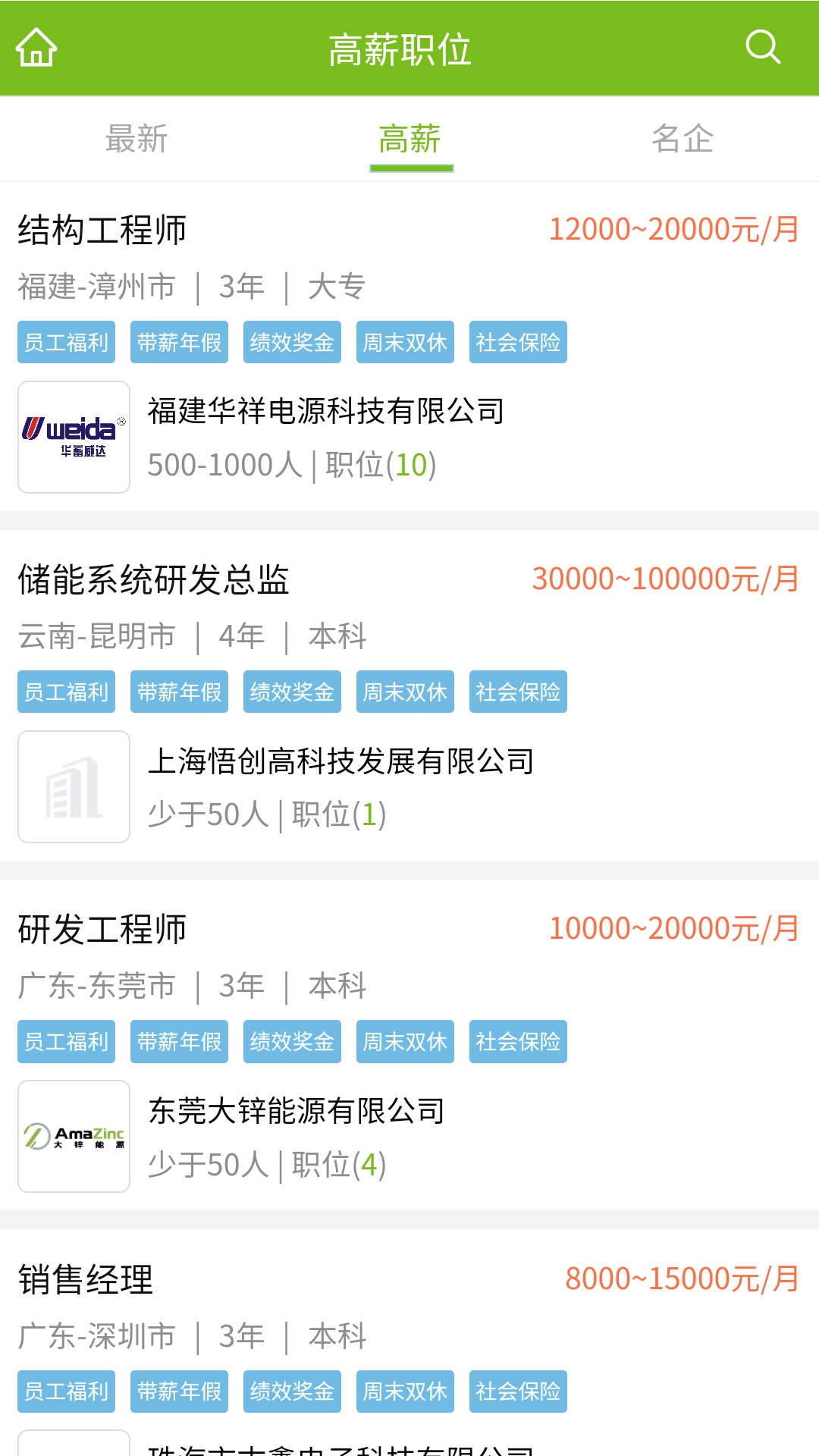Tap the 员工福利 tag on 研发工程师
The image size is (819, 1456).
[66, 1041]
